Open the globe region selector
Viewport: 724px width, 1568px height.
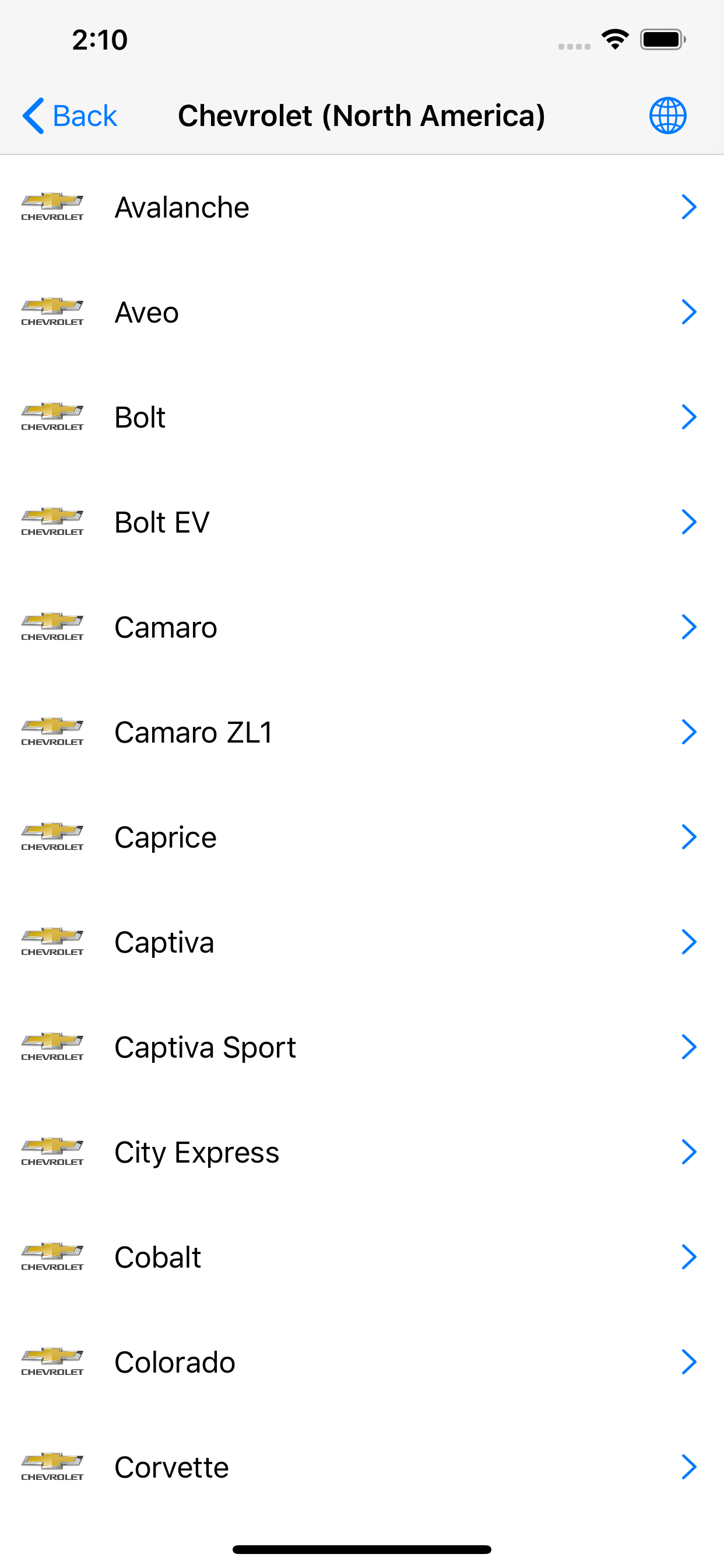(667, 116)
